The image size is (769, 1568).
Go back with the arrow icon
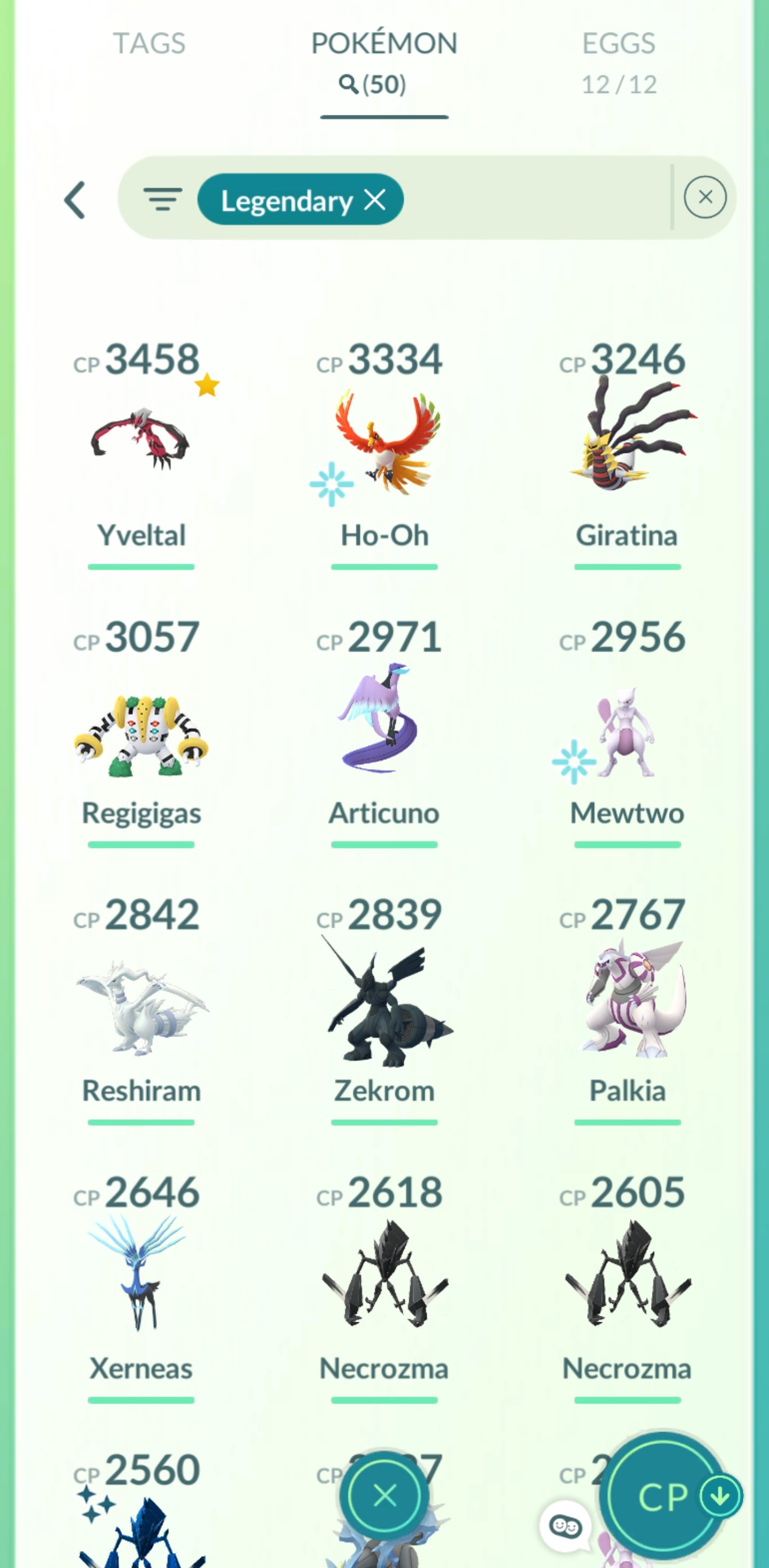pyautogui.click(x=75, y=200)
